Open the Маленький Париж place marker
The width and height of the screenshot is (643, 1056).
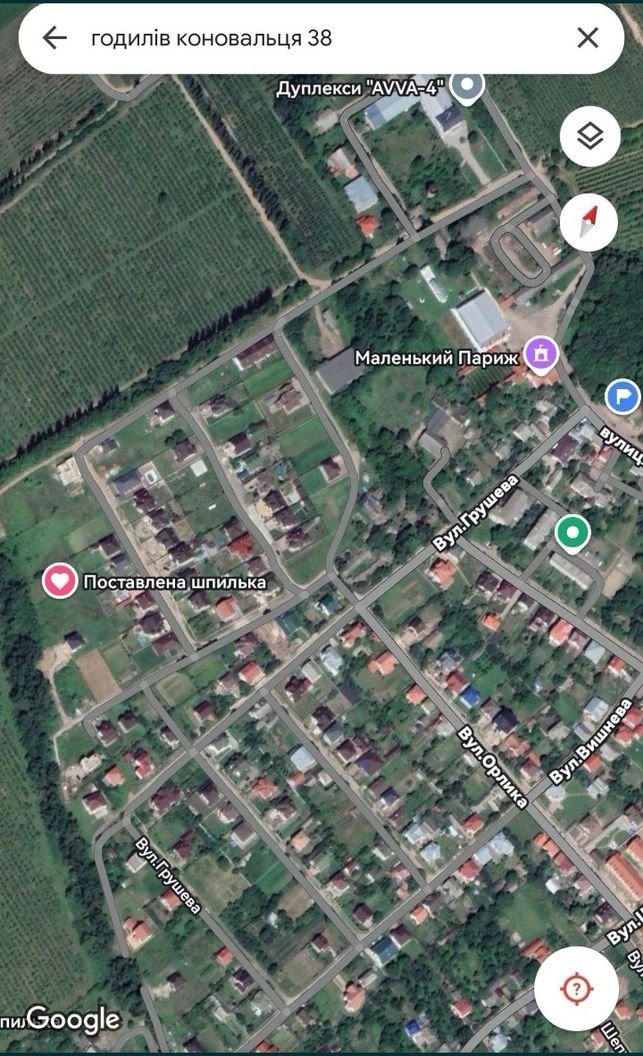click(x=541, y=355)
